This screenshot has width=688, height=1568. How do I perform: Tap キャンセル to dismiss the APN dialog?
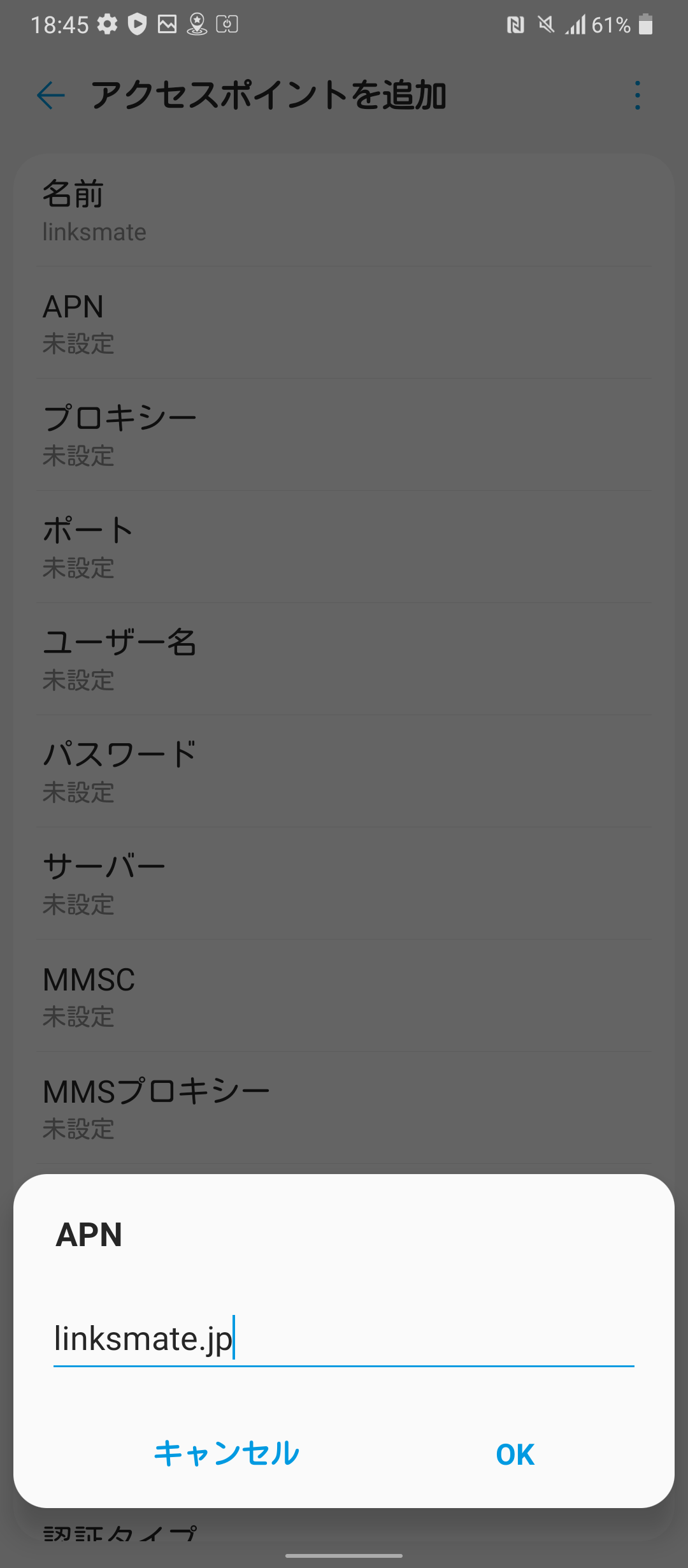(227, 1454)
